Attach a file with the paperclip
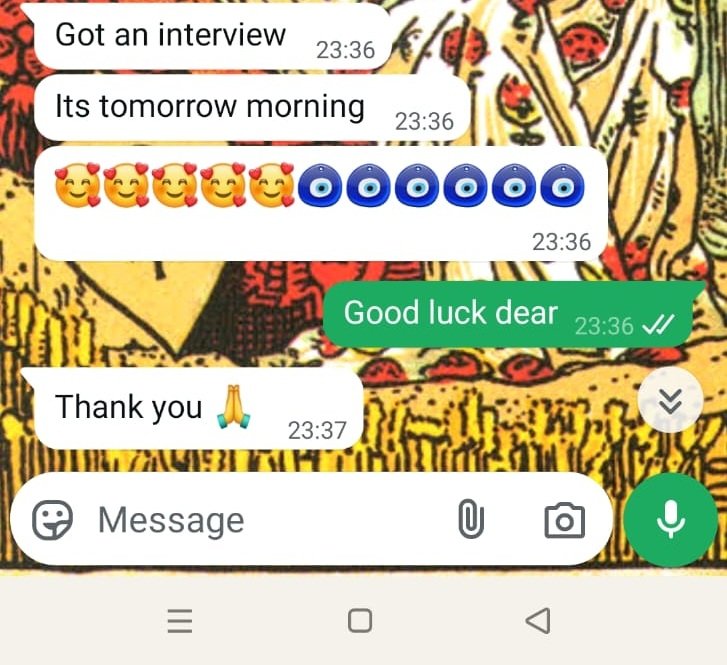The image size is (727, 665). point(470,520)
